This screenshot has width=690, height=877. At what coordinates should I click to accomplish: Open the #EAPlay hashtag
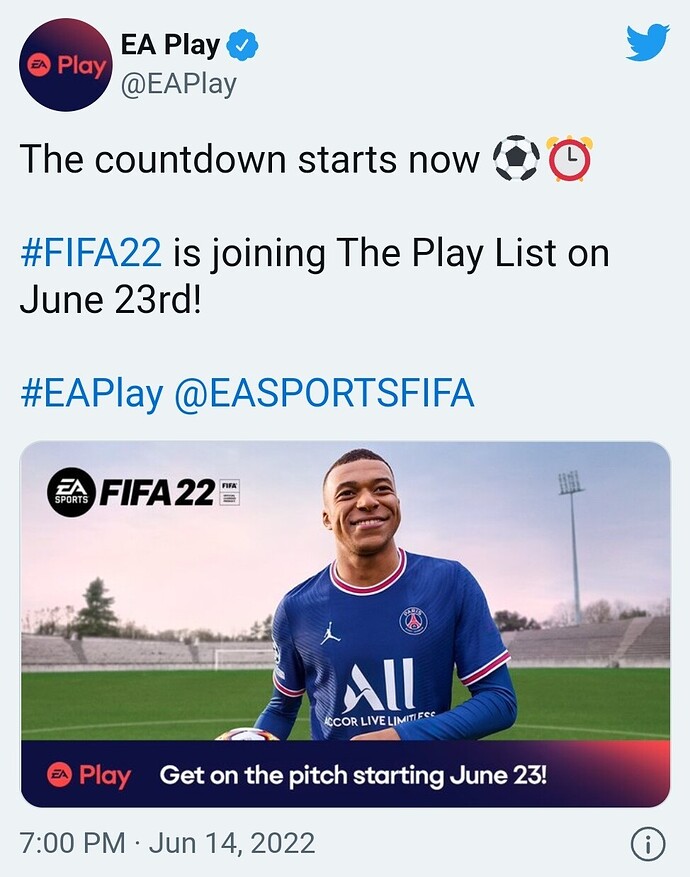pos(91,394)
